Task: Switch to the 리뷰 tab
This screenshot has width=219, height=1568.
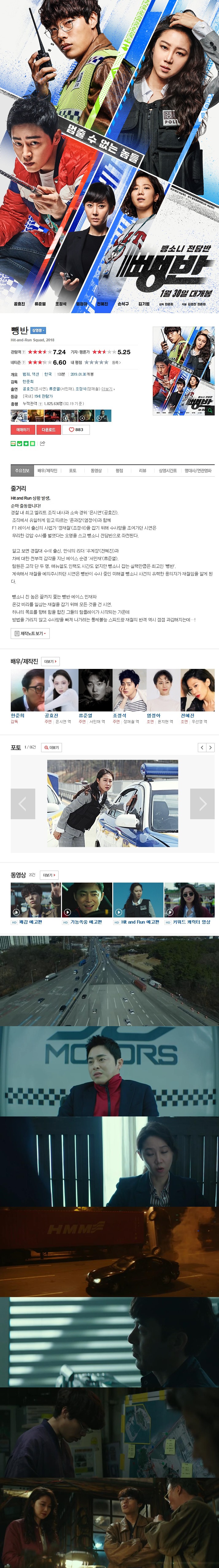Action: 142,471
